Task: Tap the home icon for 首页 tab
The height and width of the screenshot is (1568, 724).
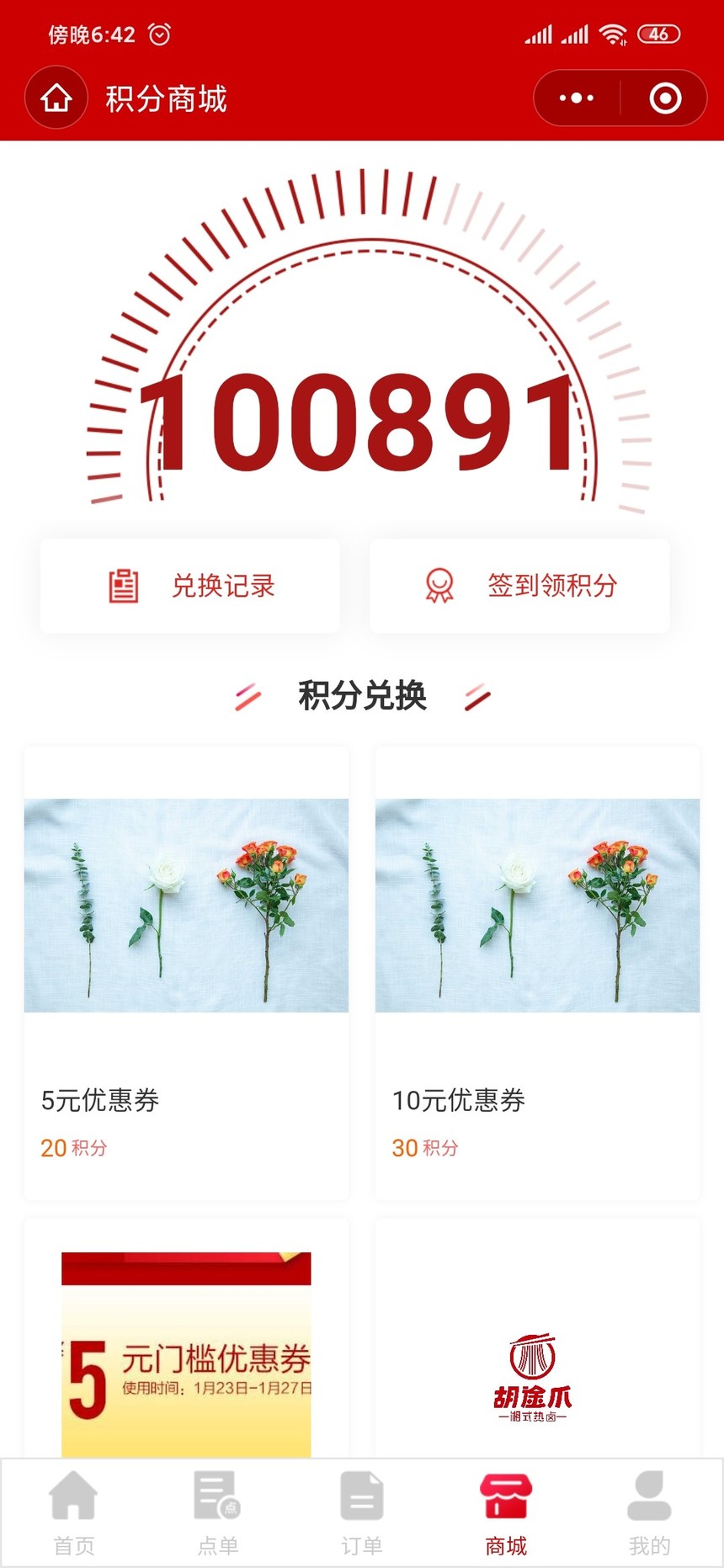Action: coord(74,1498)
